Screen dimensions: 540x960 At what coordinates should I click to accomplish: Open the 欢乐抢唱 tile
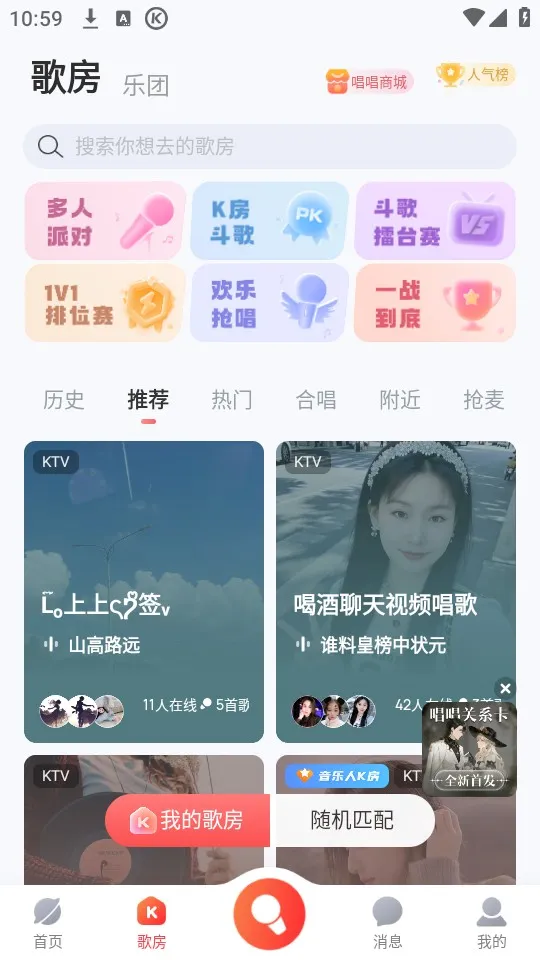[x=270, y=303]
